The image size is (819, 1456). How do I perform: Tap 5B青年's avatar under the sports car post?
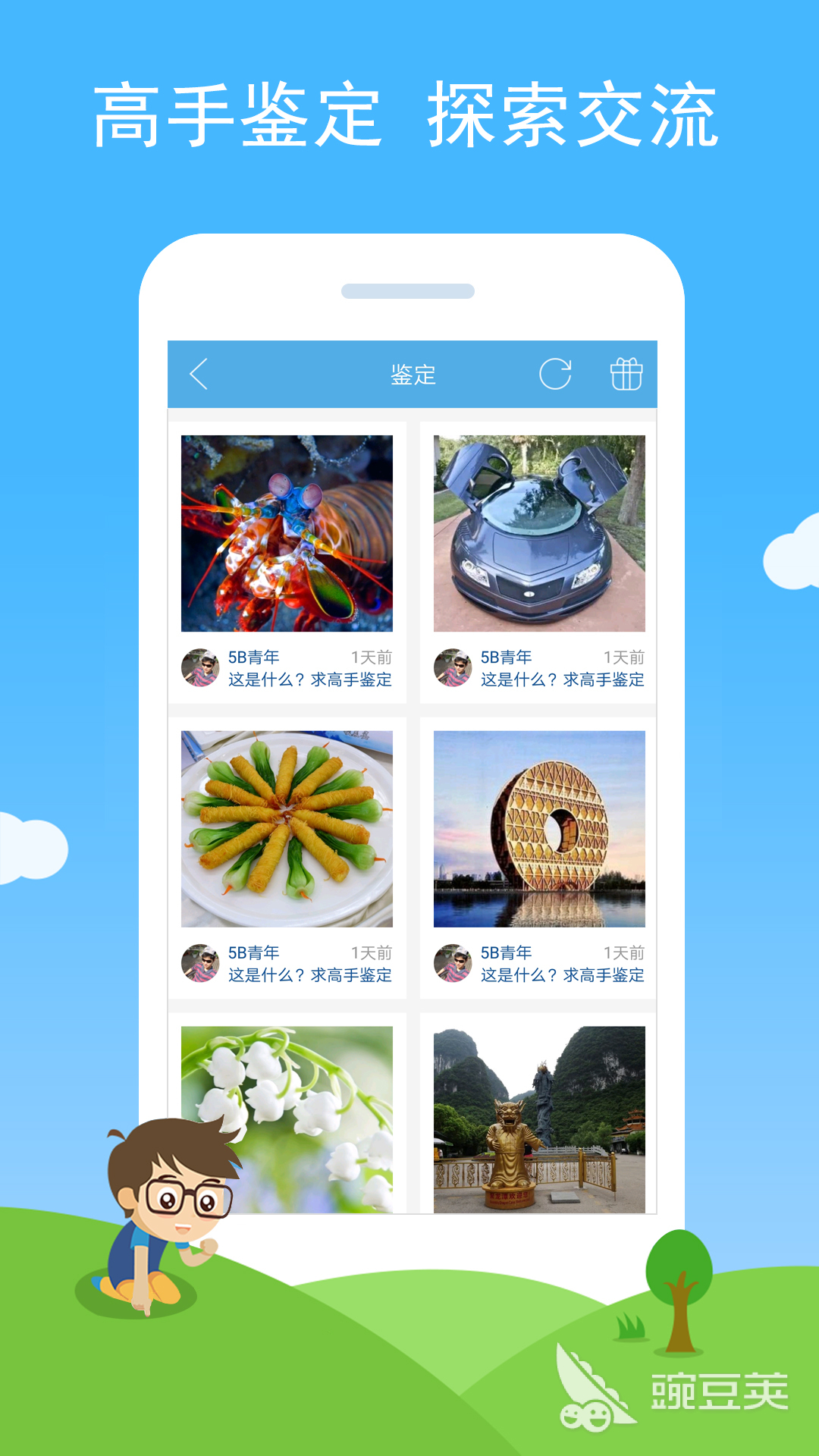pyautogui.click(x=454, y=666)
